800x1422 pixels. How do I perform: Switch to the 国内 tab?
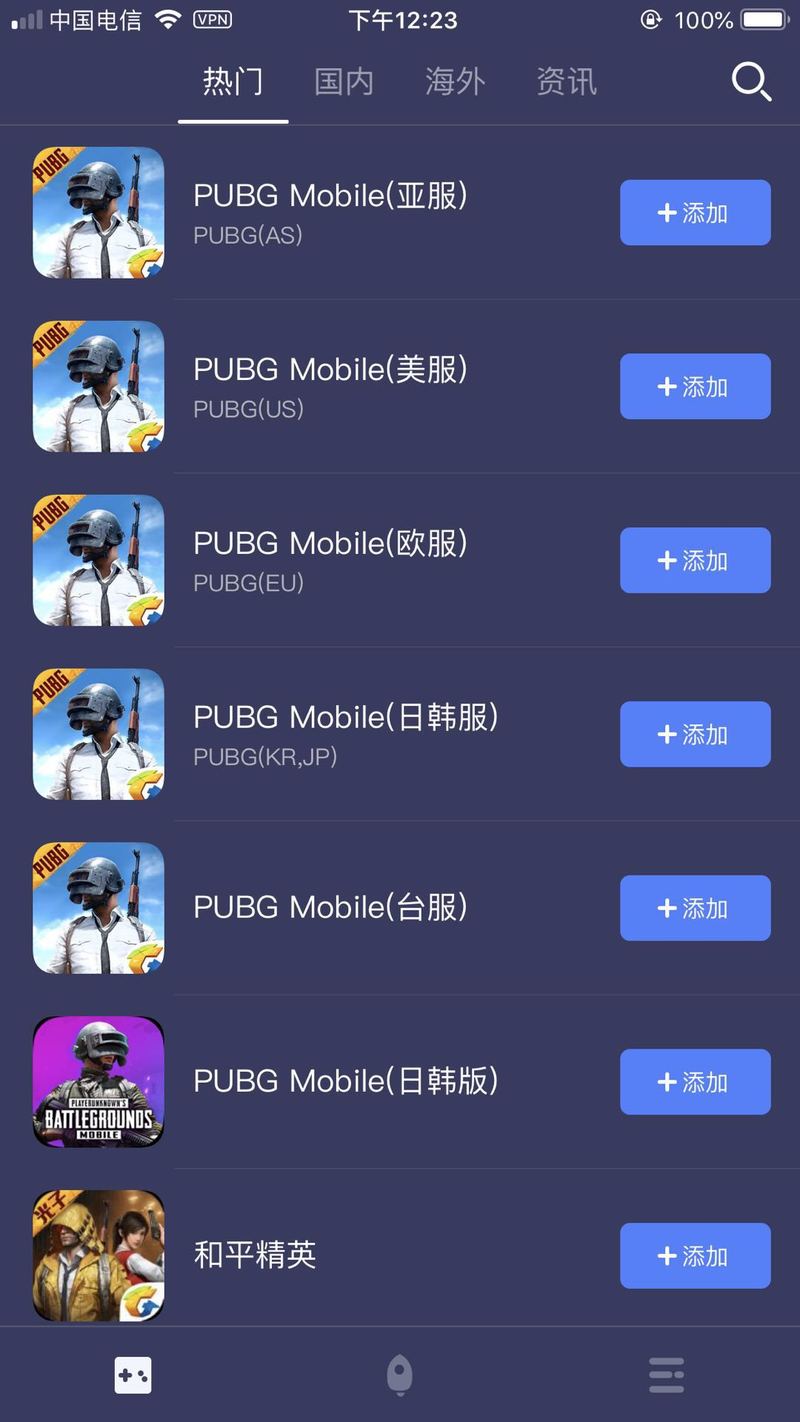(x=344, y=82)
